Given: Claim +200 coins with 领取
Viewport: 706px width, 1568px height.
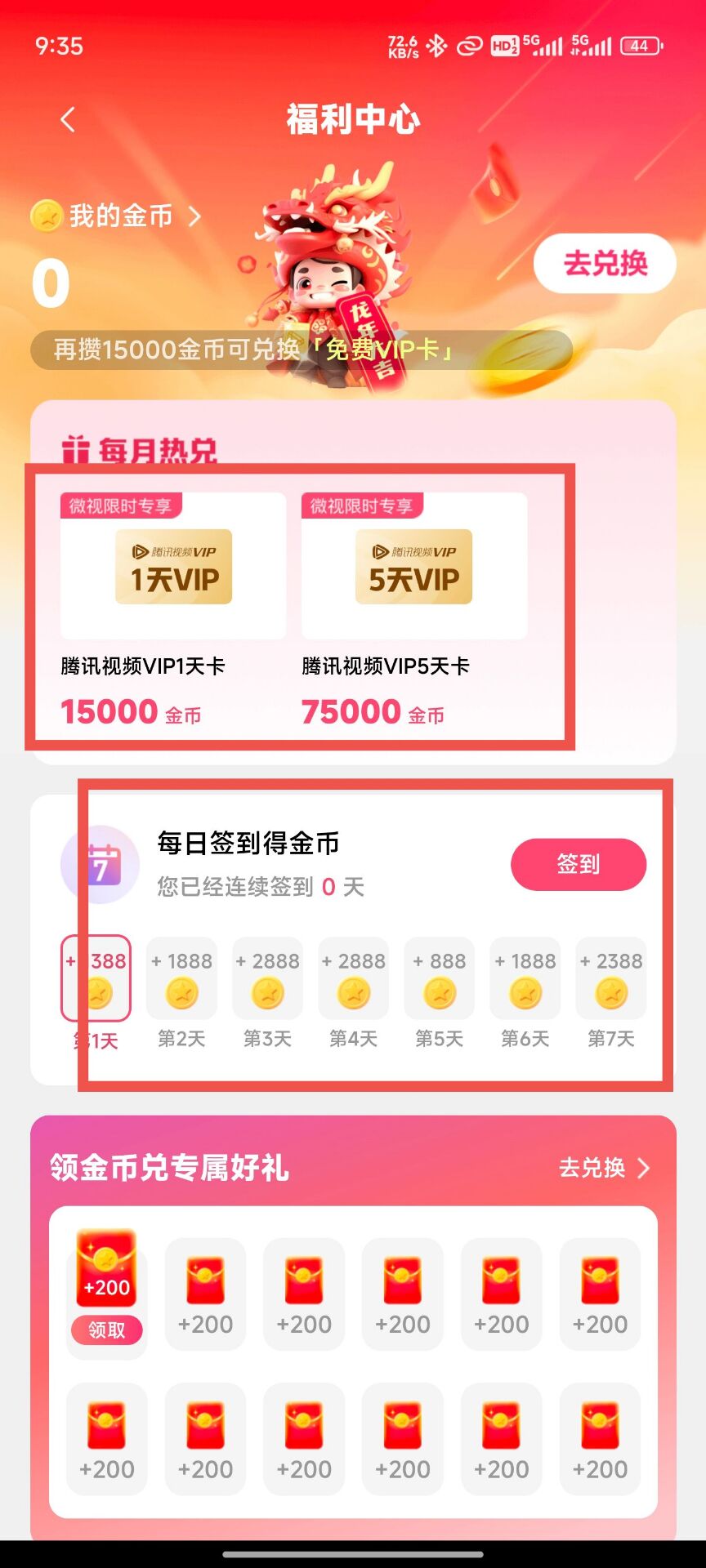Looking at the screenshot, I should click(x=107, y=1330).
